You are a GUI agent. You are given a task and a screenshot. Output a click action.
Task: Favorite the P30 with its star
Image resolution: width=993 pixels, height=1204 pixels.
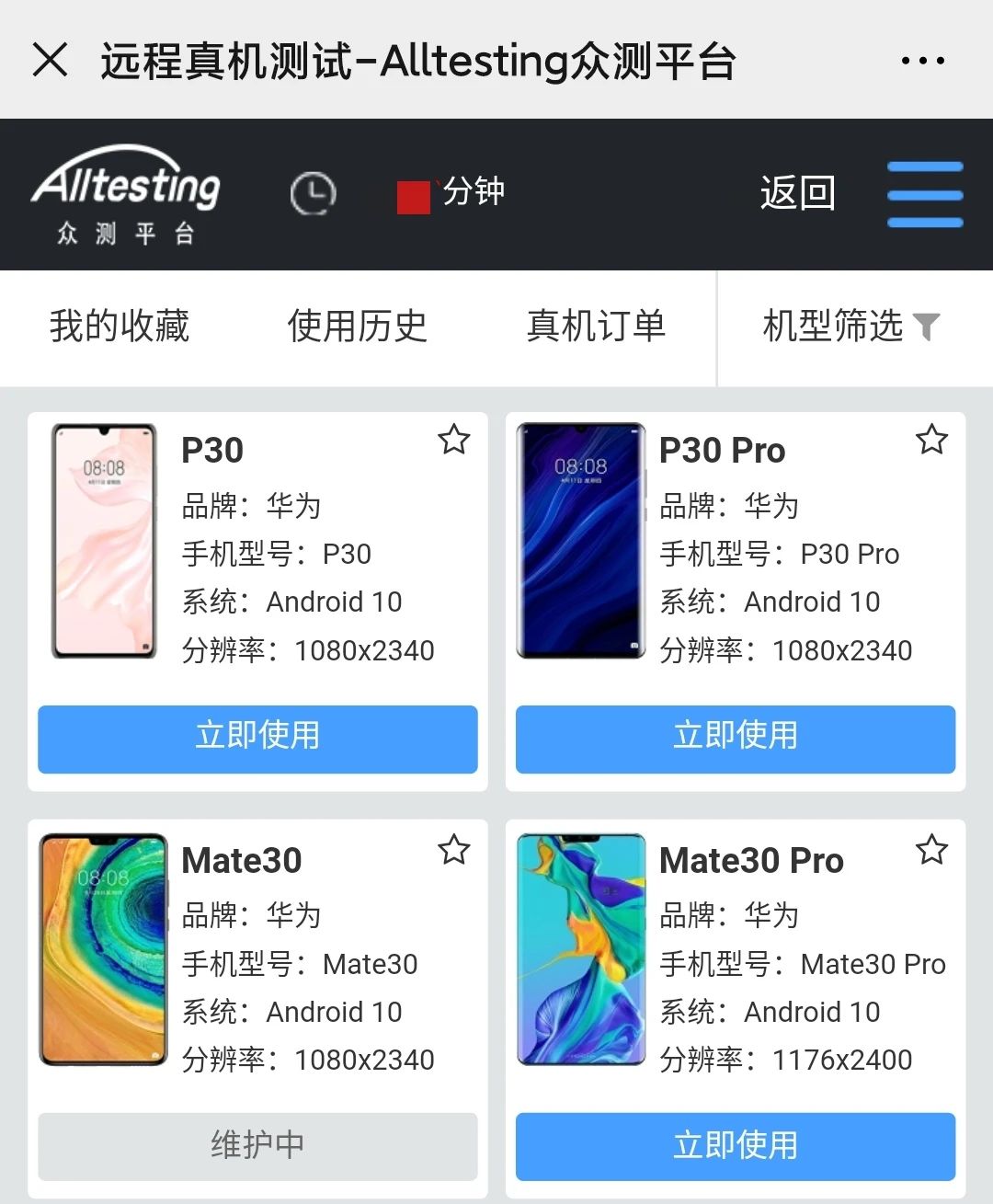[454, 440]
